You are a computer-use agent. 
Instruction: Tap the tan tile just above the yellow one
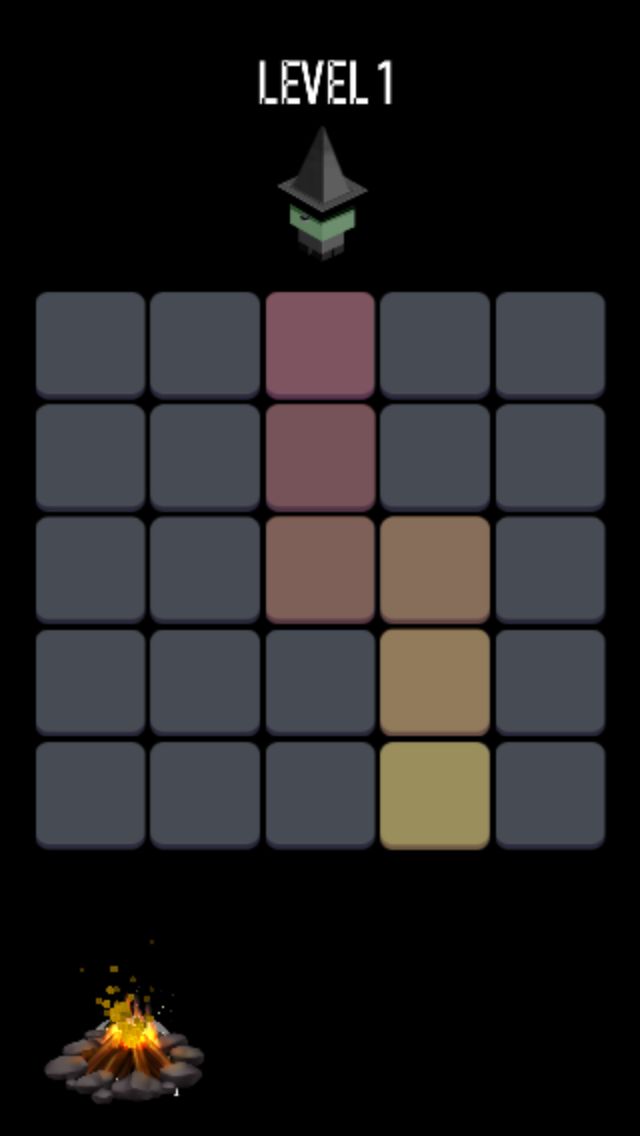tap(435, 683)
